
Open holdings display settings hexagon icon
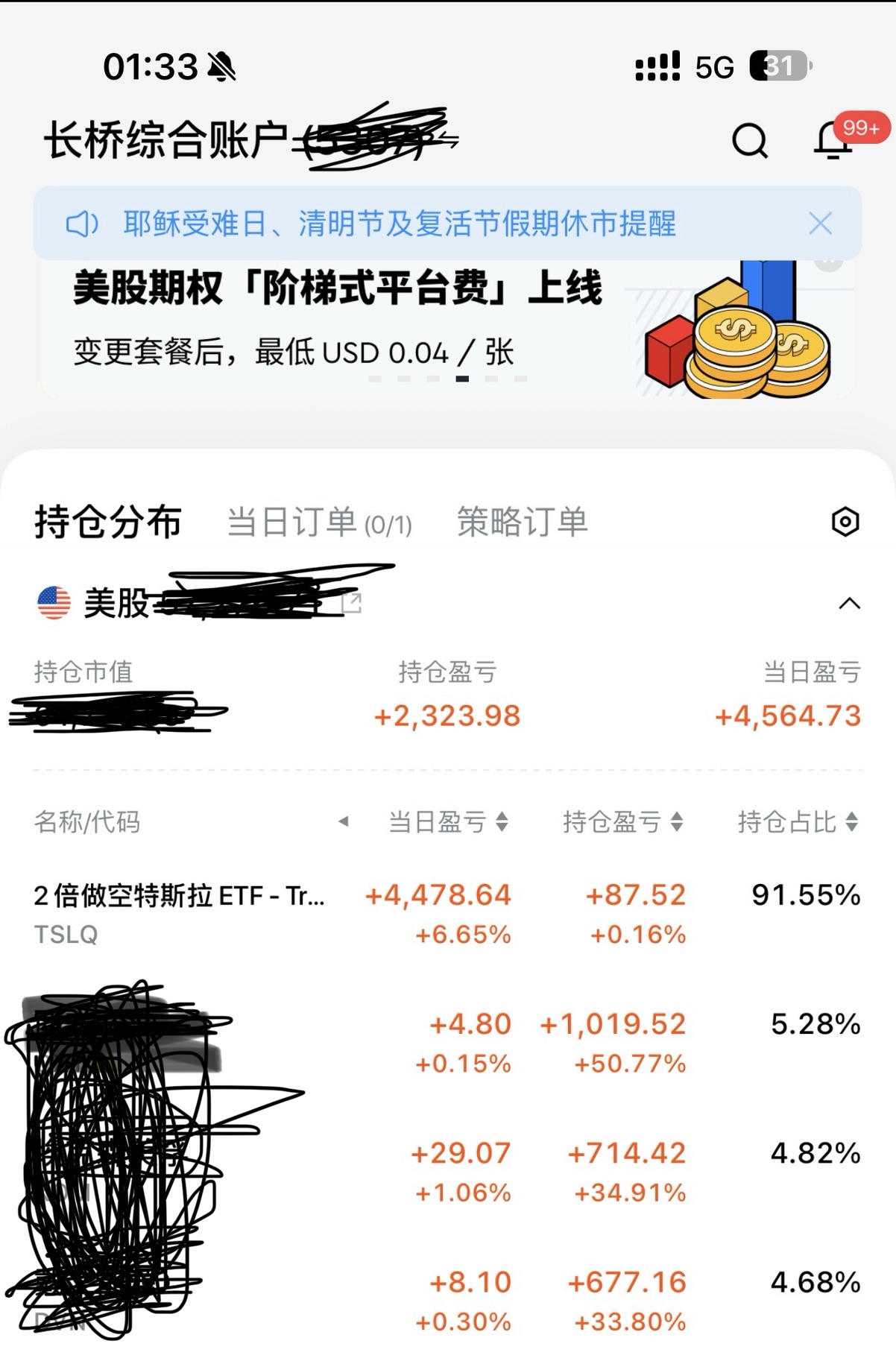tap(845, 522)
